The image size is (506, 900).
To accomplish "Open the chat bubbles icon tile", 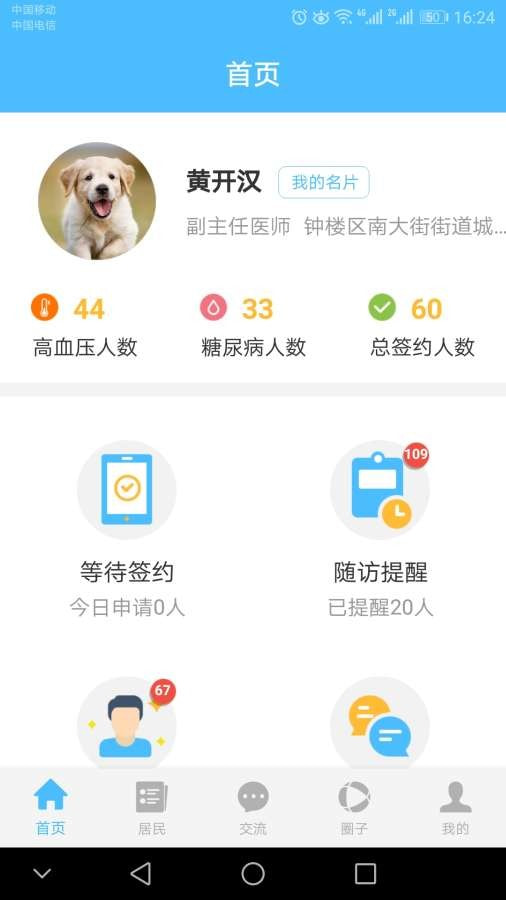I will [380, 723].
